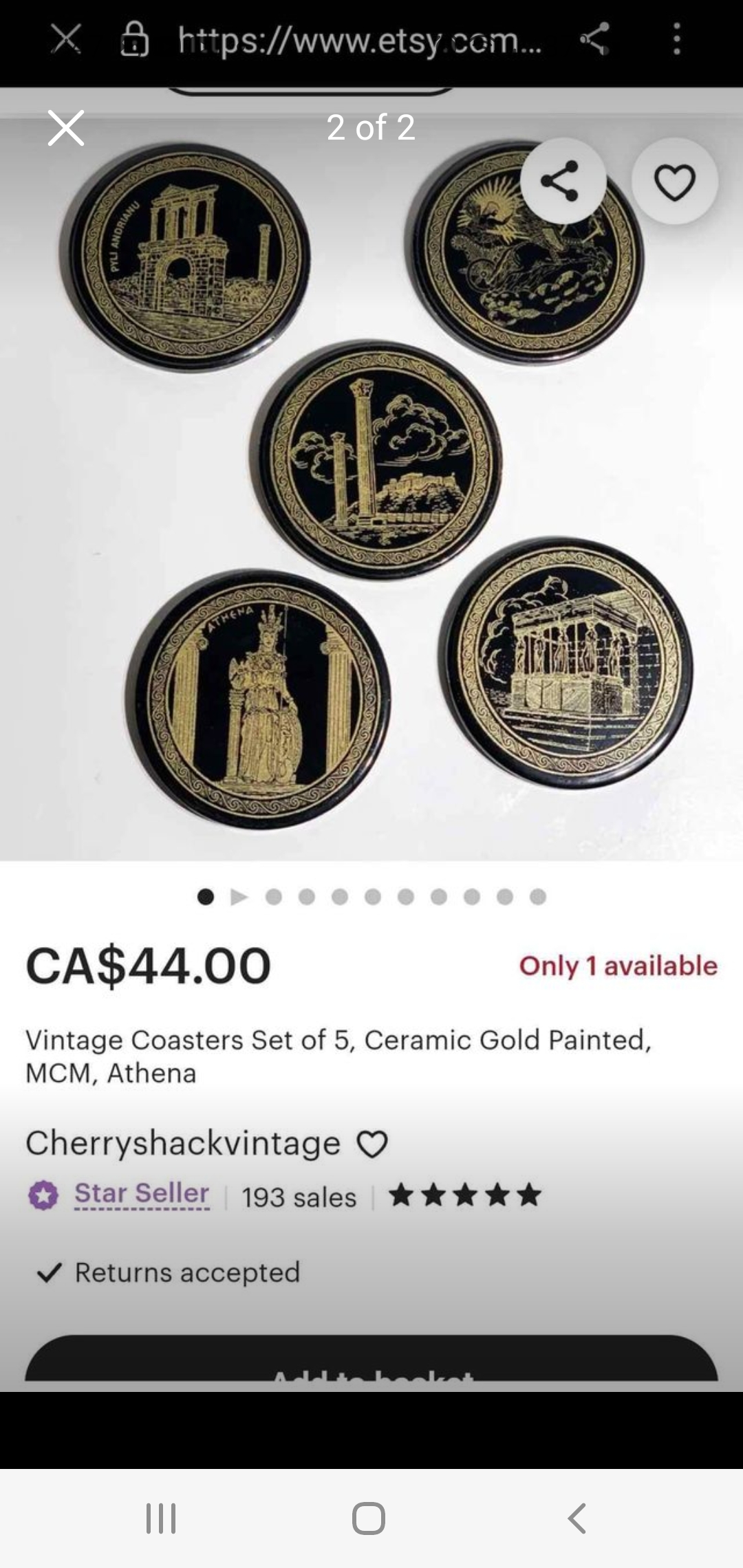
Task: Dismiss the 2 of 2 overlay
Action: tap(66, 128)
